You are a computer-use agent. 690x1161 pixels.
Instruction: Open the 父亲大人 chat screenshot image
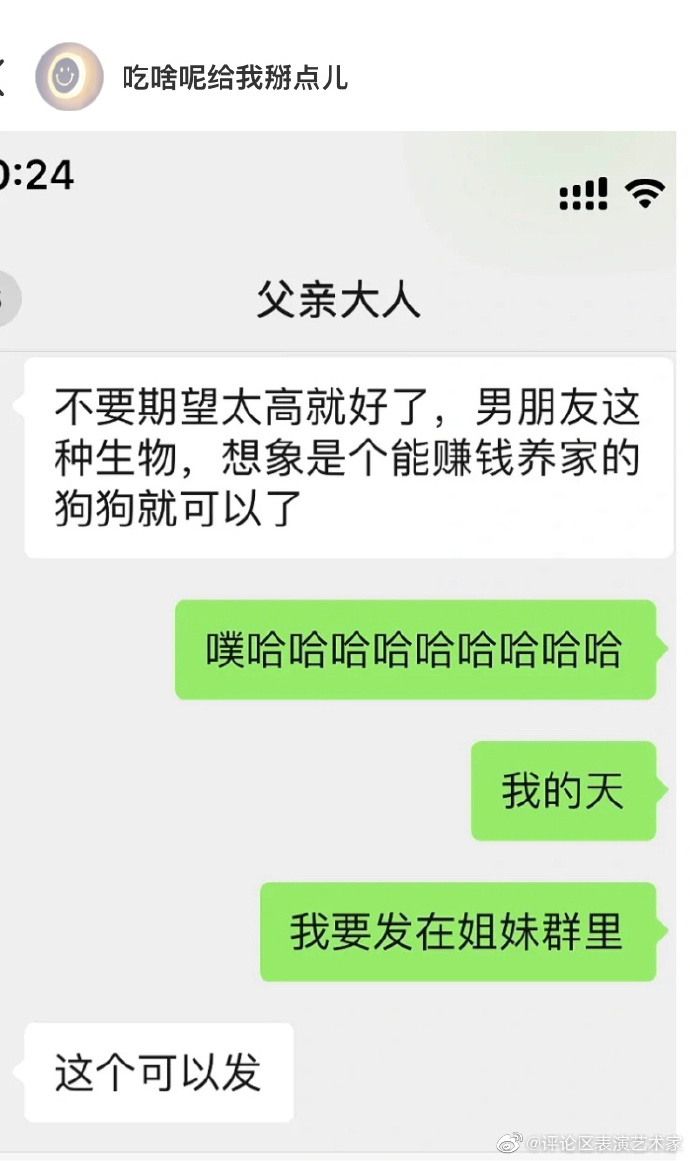pyautogui.click(x=340, y=640)
